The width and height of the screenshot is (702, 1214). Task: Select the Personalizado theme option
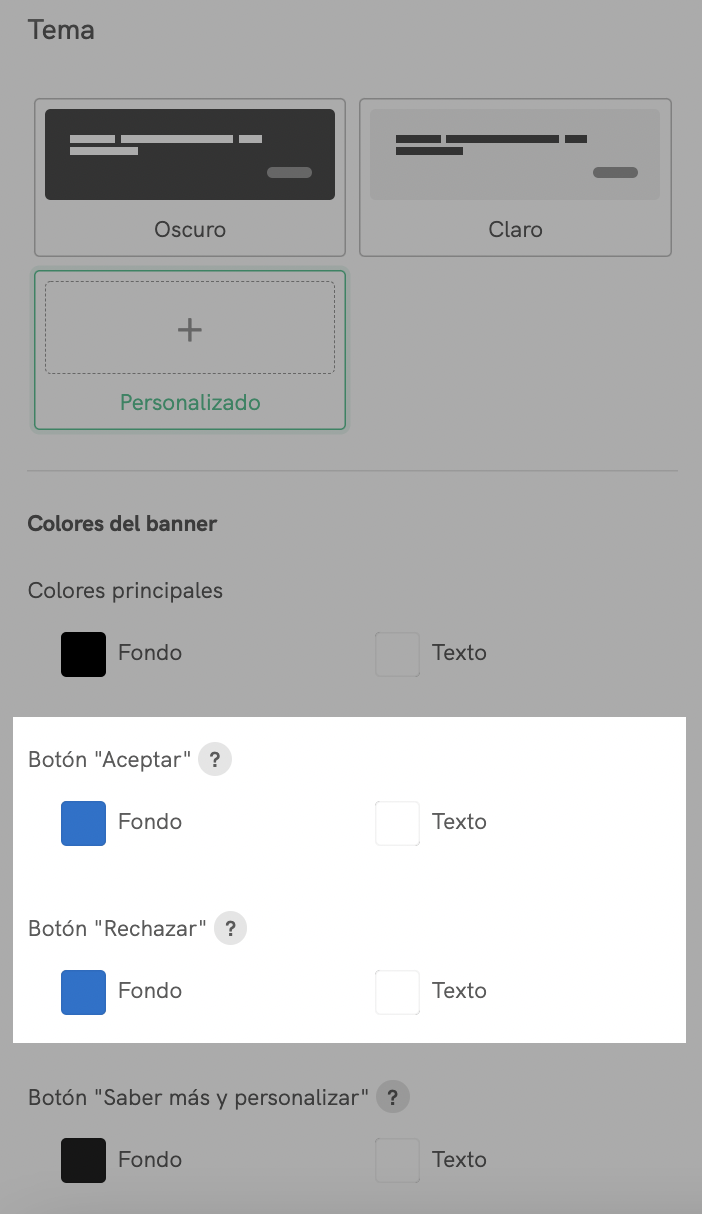(190, 349)
